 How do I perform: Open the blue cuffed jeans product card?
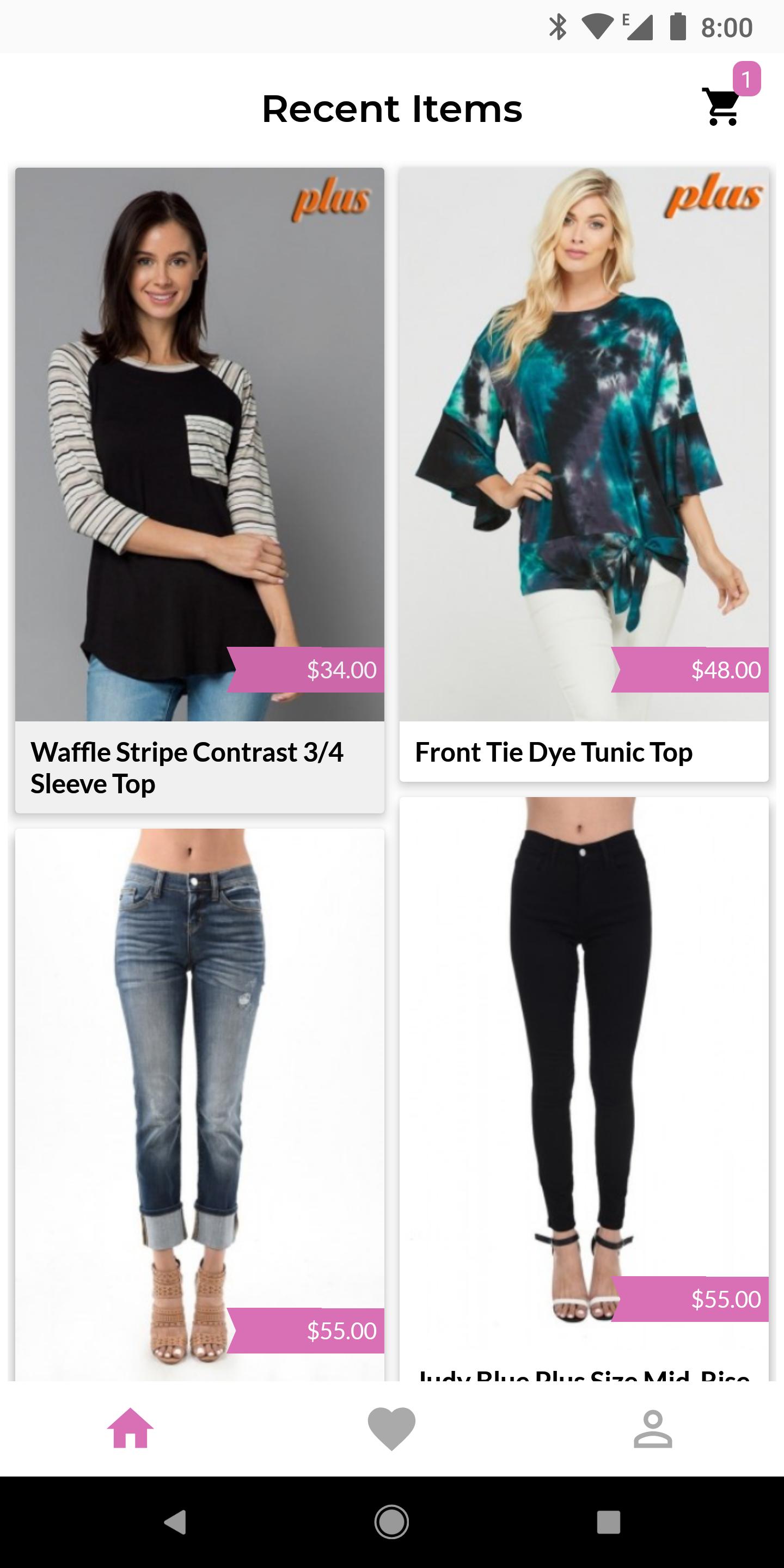(x=200, y=1102)
